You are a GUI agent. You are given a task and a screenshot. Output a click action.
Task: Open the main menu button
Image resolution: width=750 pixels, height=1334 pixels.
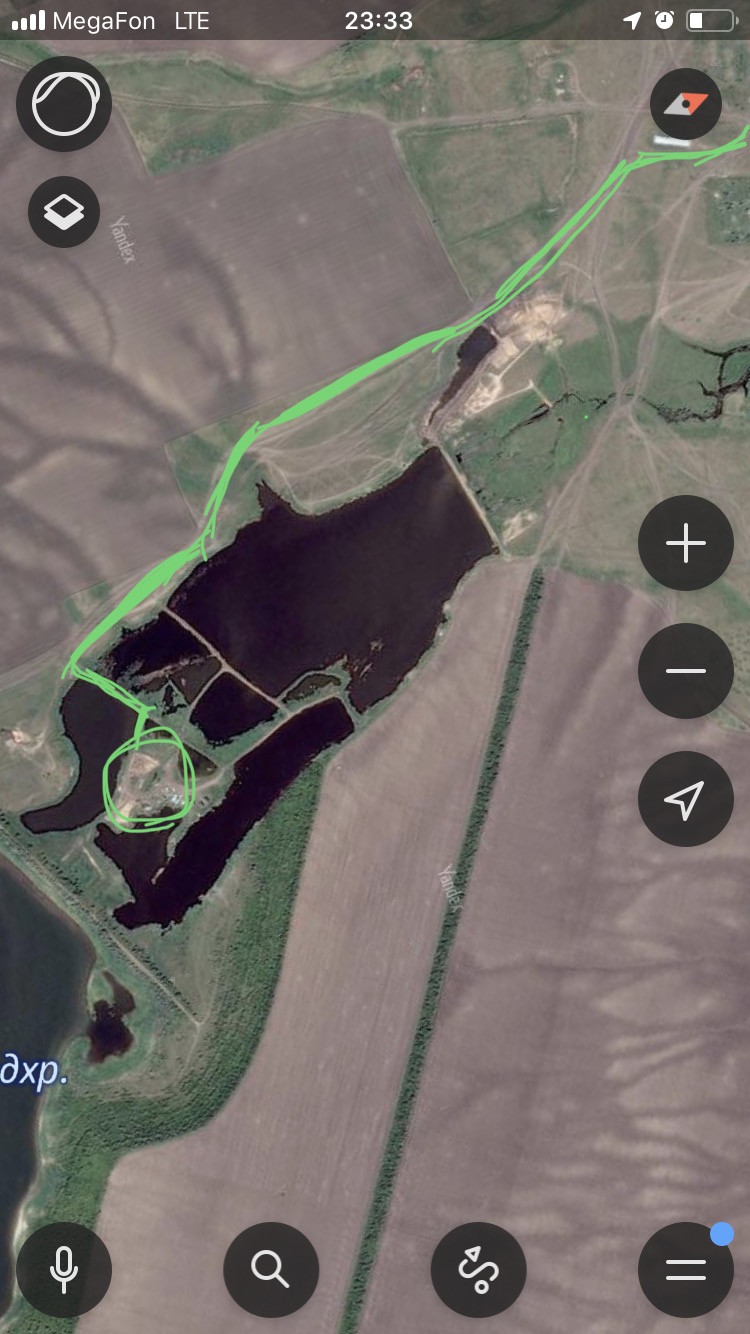686,1269
